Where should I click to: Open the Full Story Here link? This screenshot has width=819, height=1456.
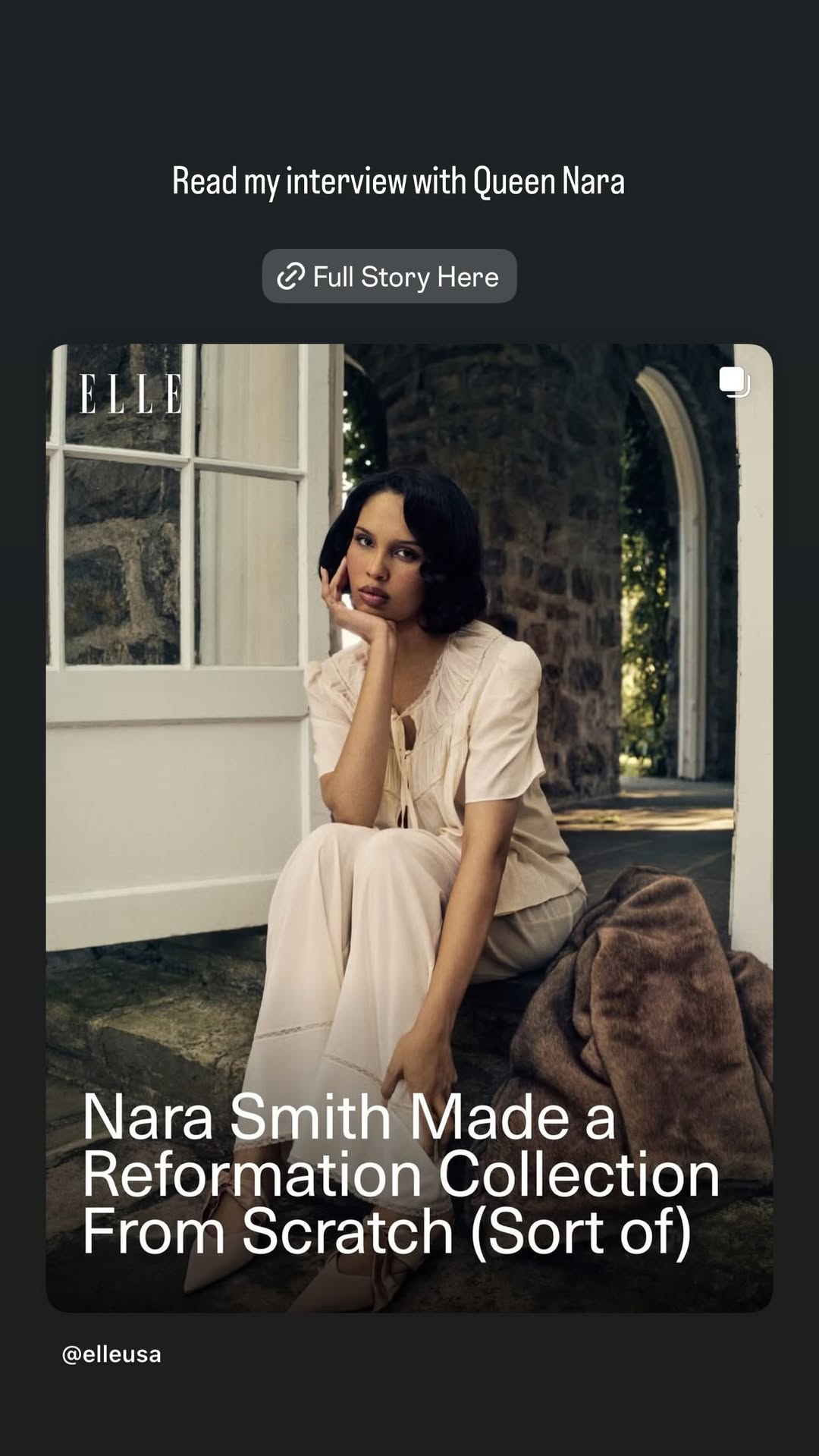pyautogui.click(x=389, y=276)
